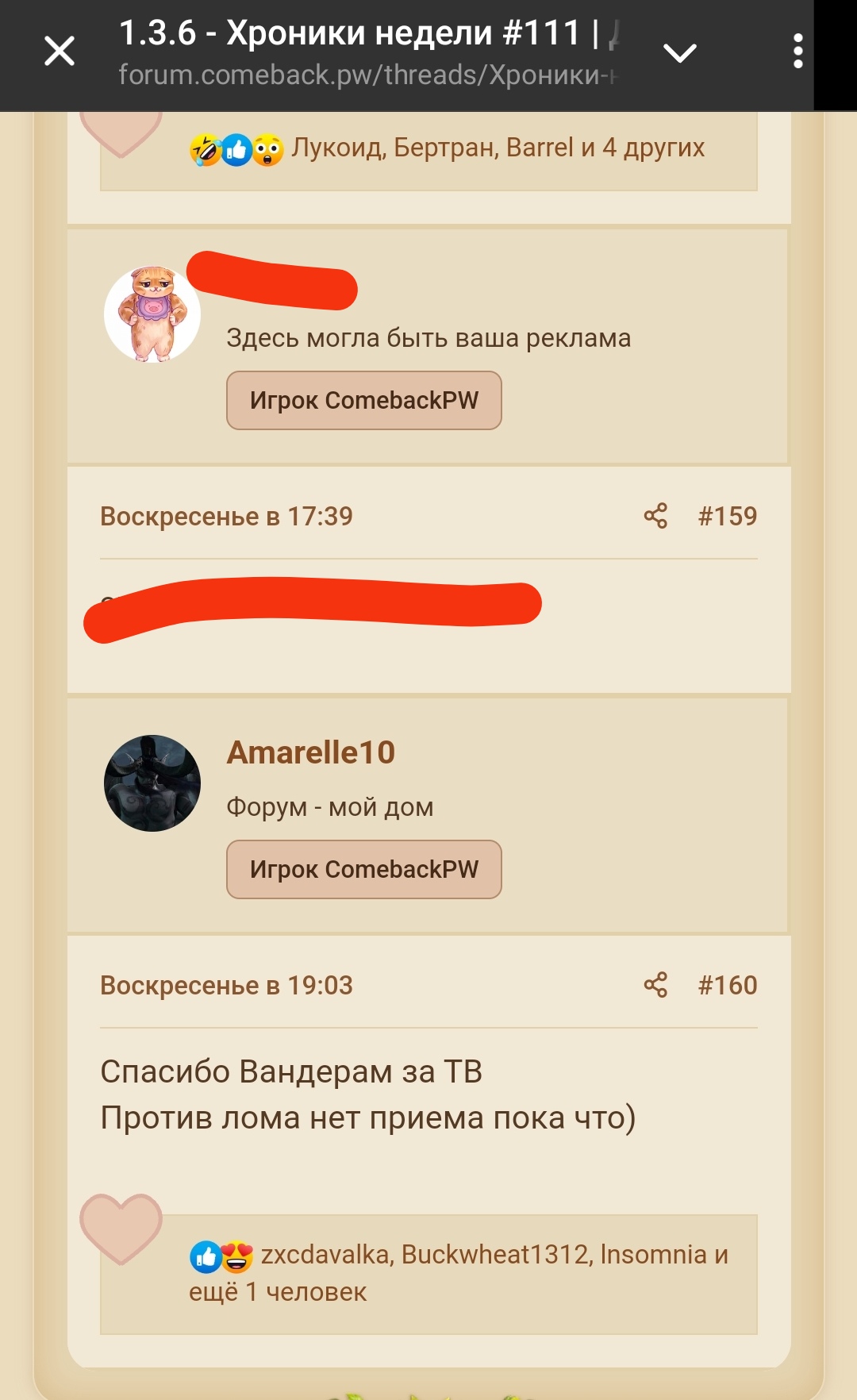Close the in-app browser tab
The height and width of the screenshot is (1400, 857).
tap(60, 52)
